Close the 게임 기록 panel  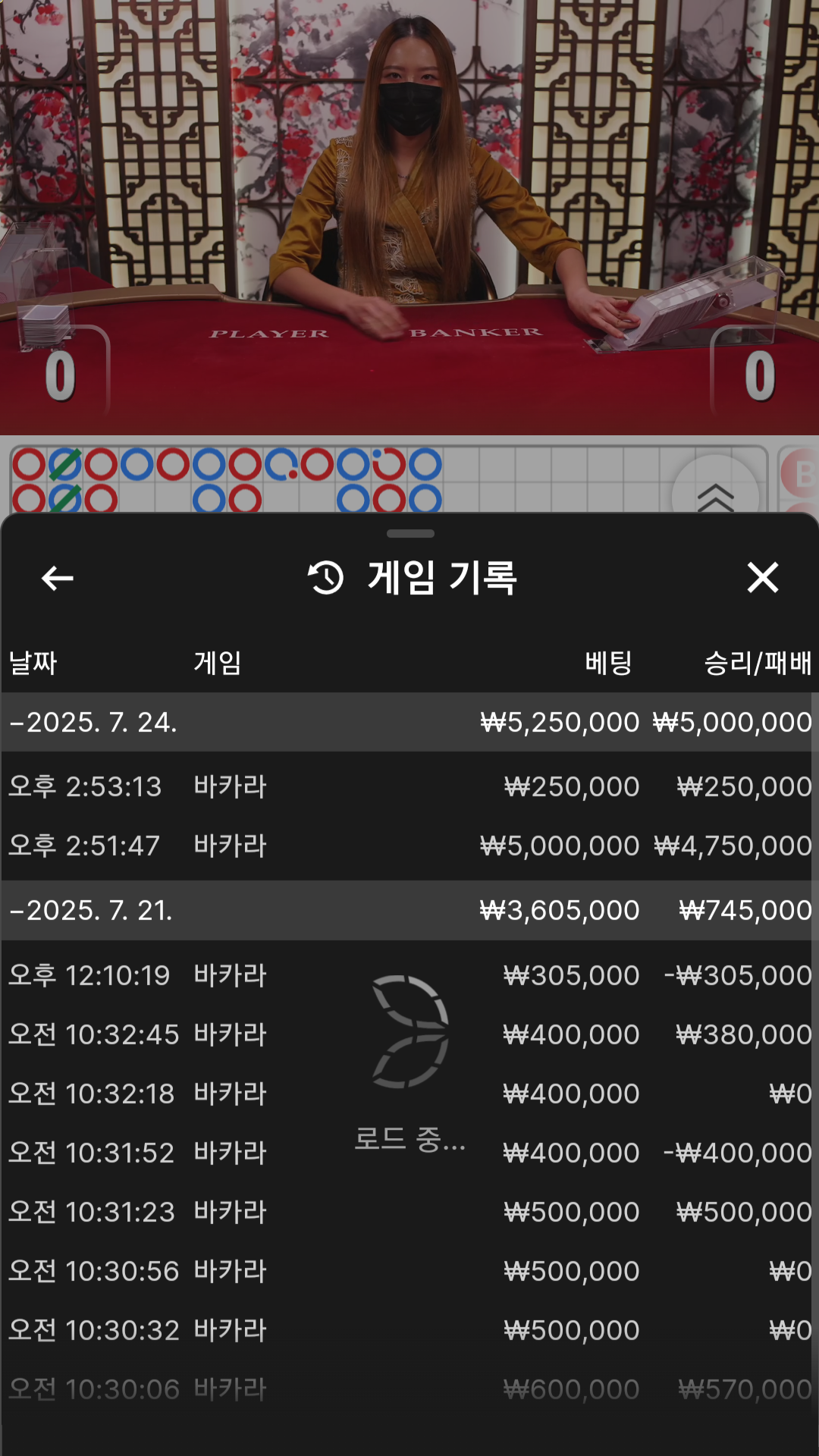click(x=762, y=578)
